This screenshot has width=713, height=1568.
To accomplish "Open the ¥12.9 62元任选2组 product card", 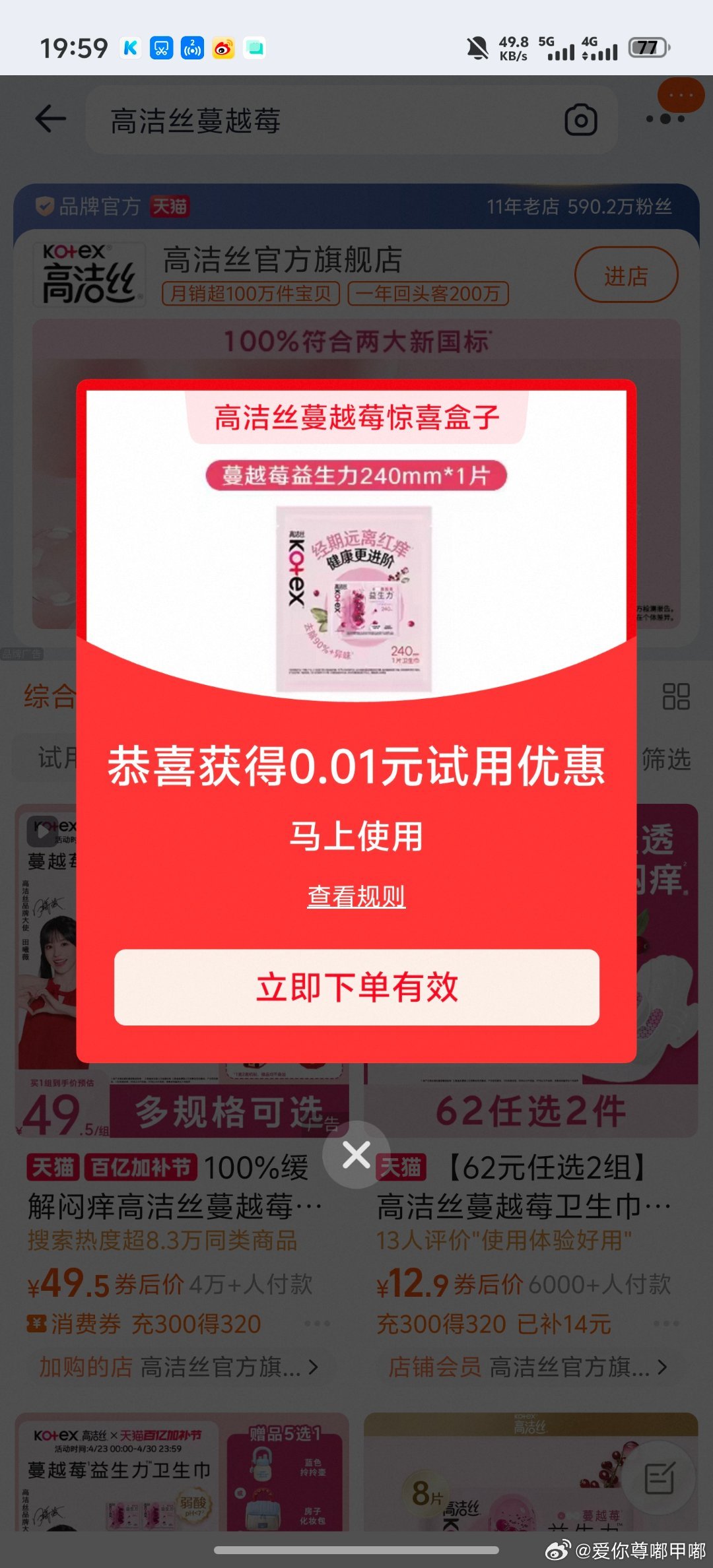I will tap(528, 1208).
